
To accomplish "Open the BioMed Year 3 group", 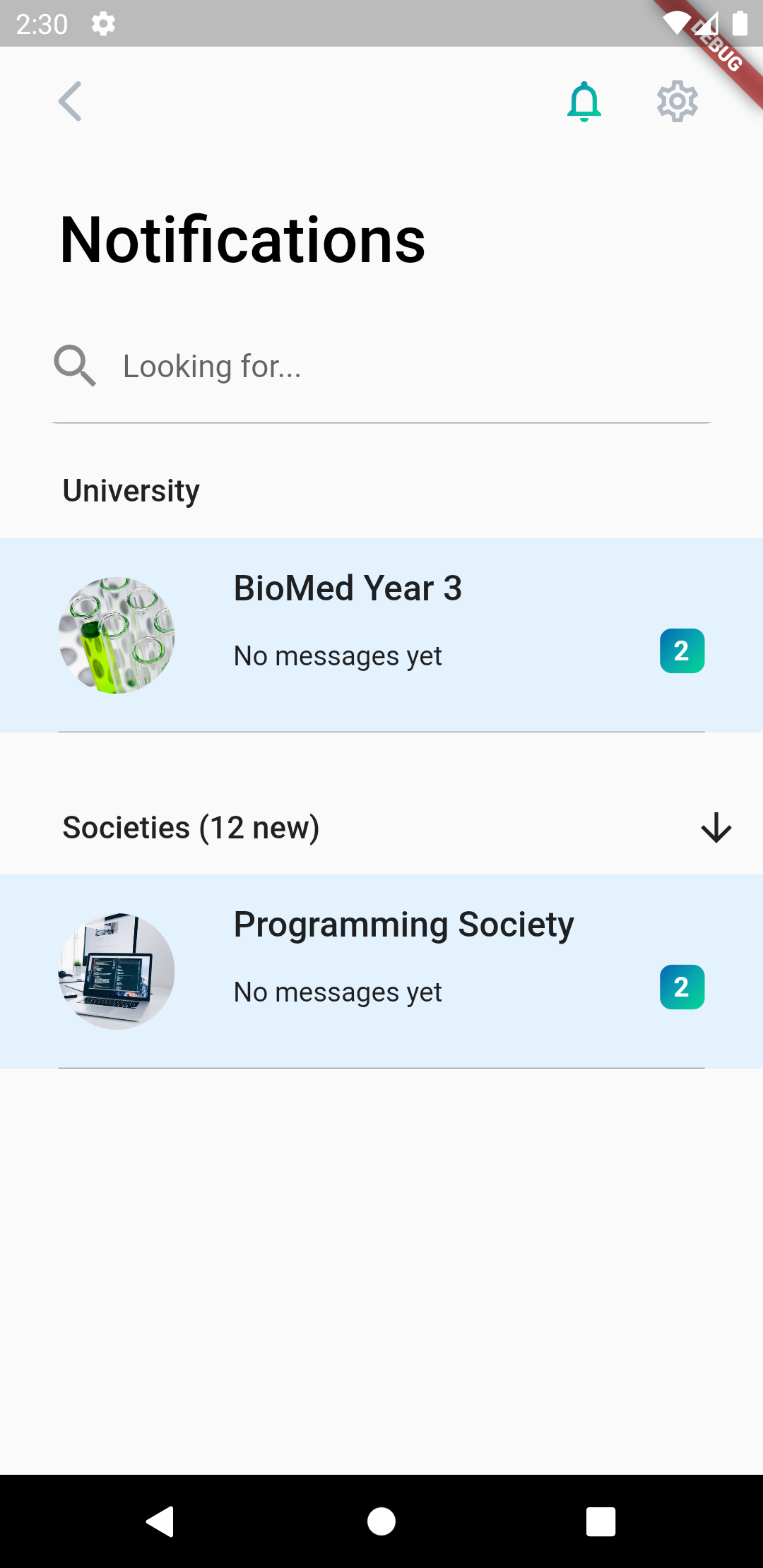I will pos(381,634).
